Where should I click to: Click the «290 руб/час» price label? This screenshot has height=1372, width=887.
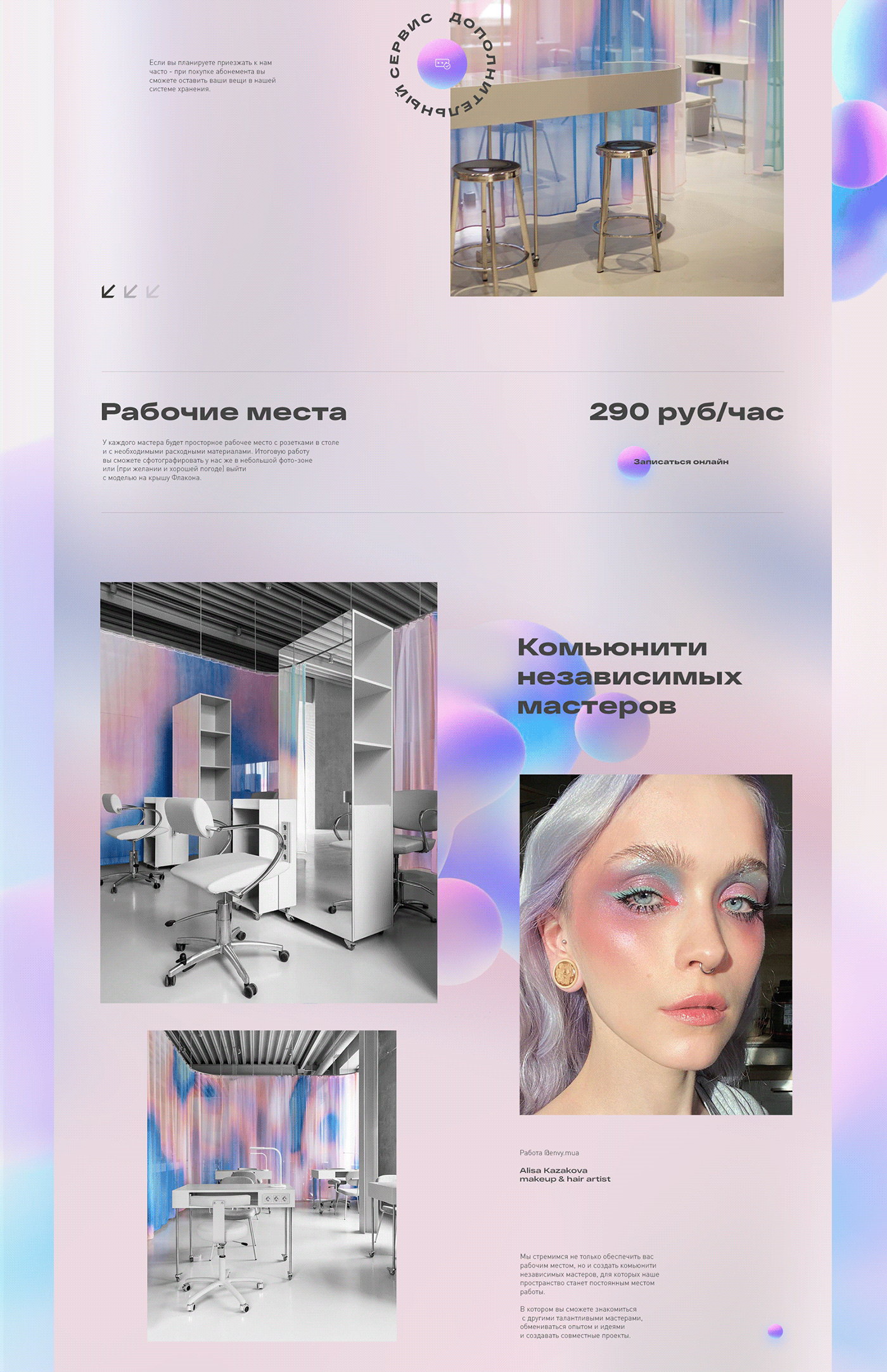pos(686,412)
